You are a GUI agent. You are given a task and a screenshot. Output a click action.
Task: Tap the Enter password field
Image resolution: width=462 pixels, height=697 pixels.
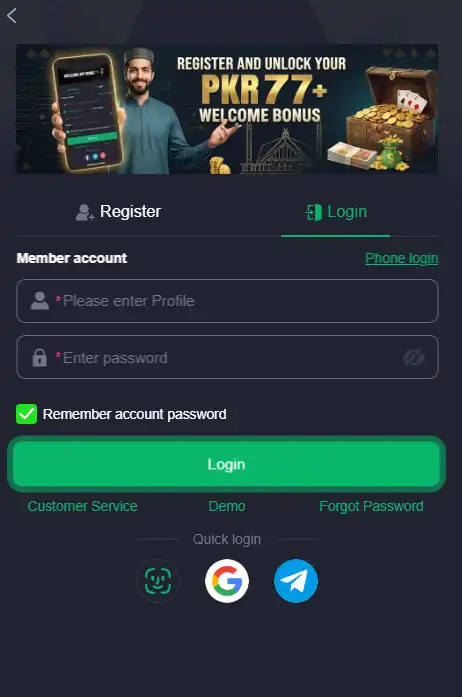click(x=227, y=357)
